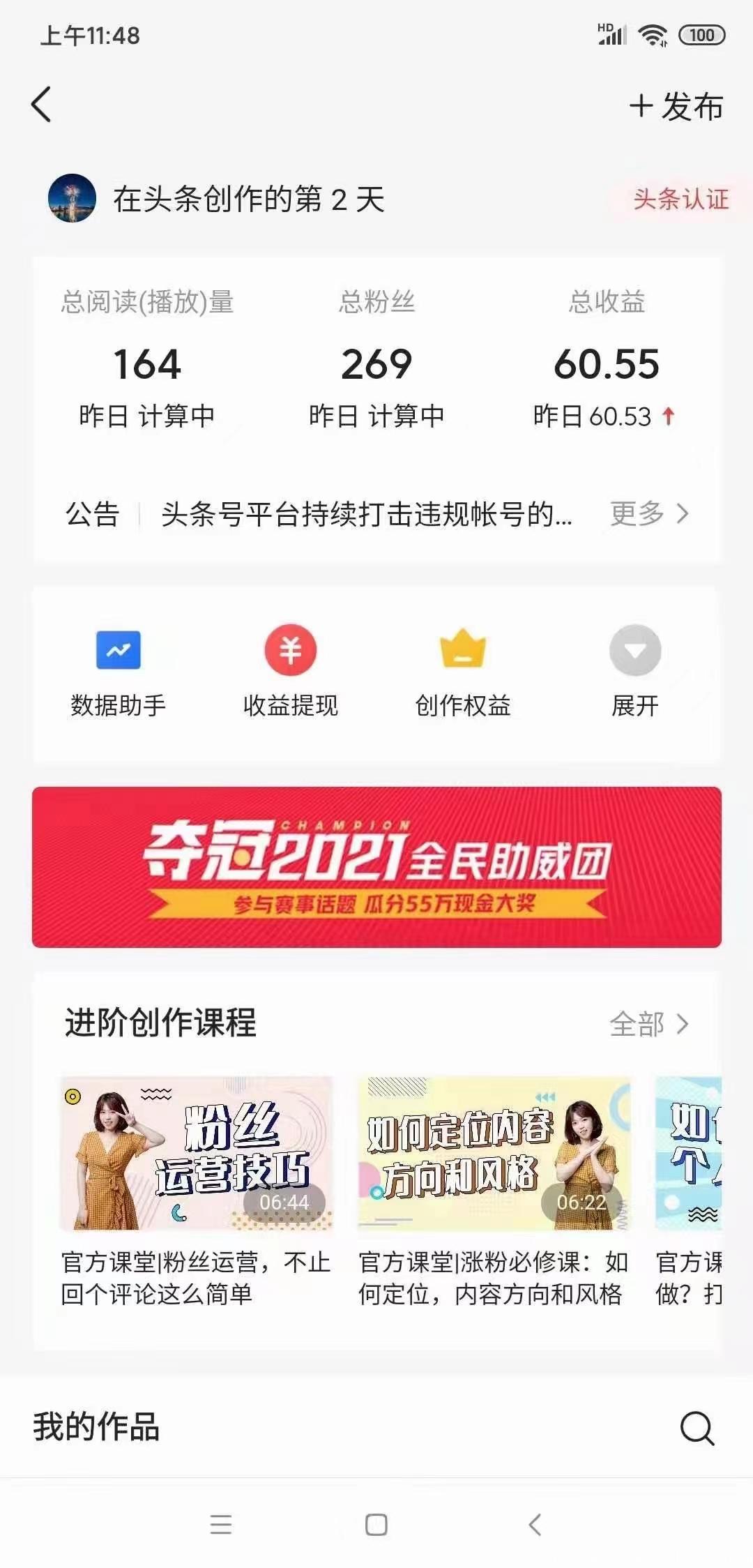Go back using the top-left arrow

42,105
